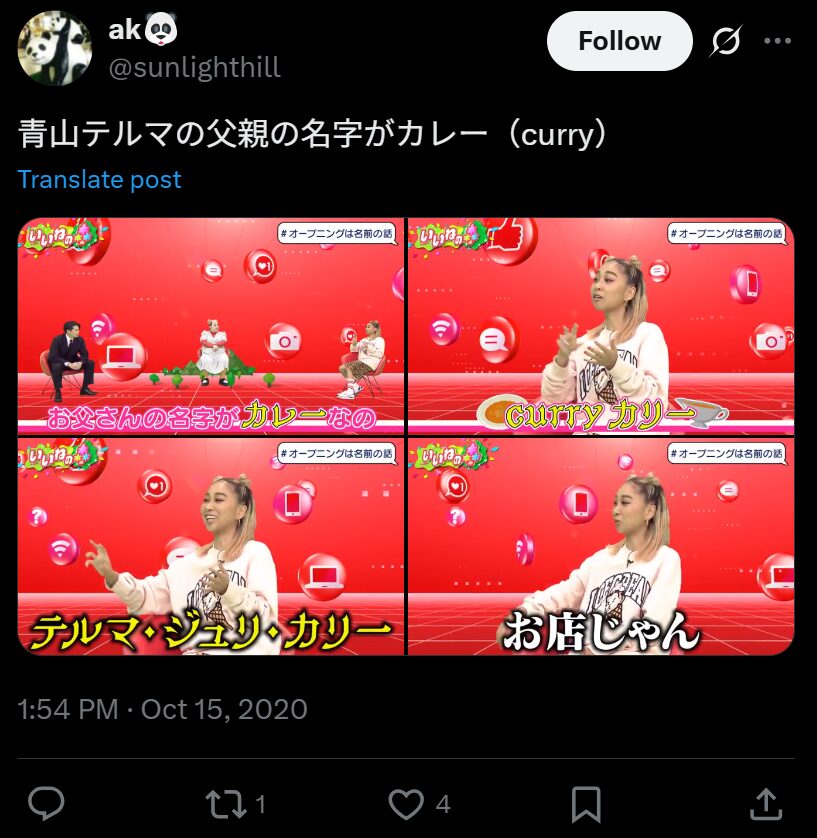The width and height of the screenshot is (817, 838).
Task: Reply to this post
Action: click(x=47, y=803)
